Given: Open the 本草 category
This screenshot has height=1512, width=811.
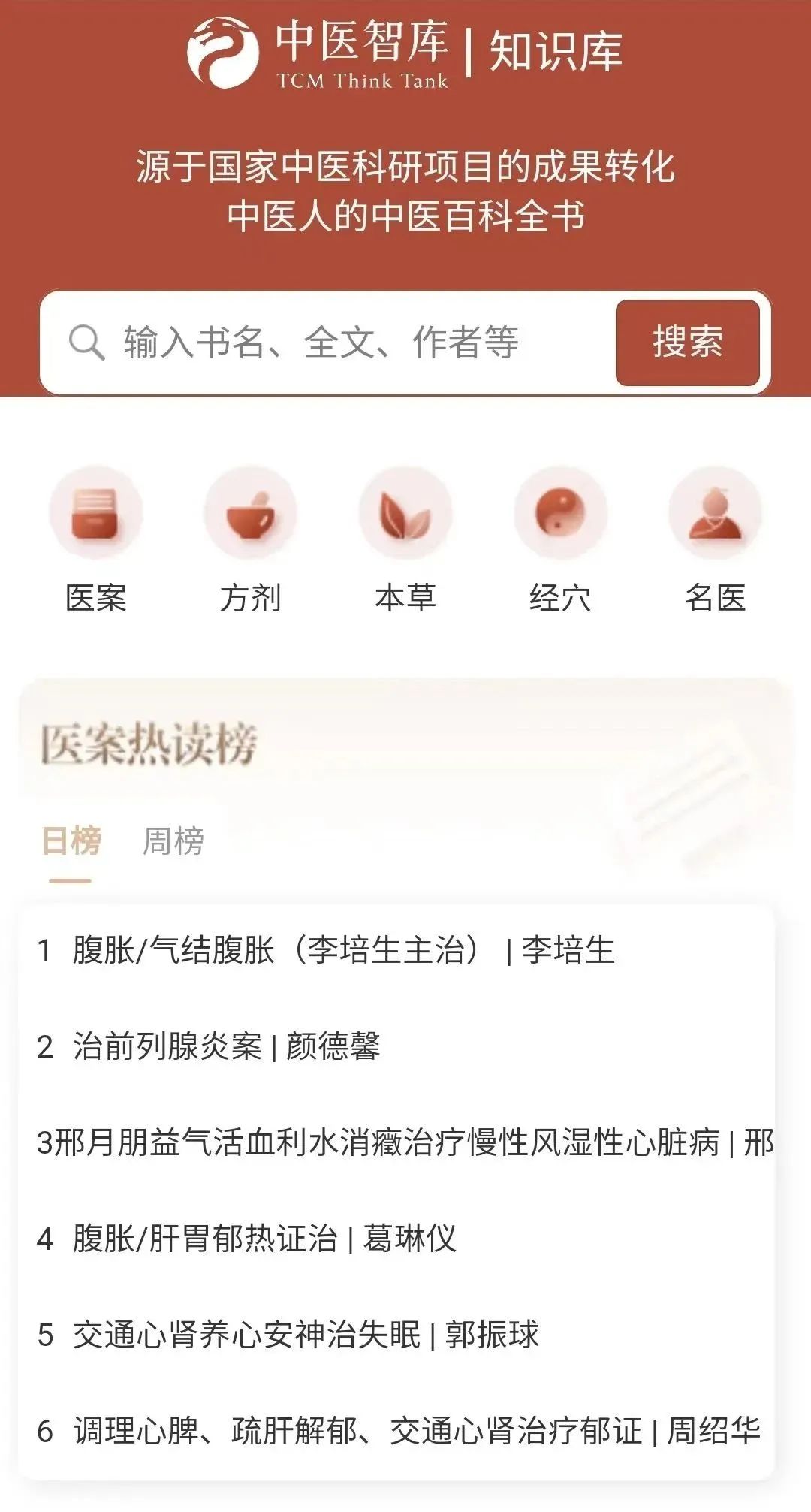Looking at the screenshot, I should point(405,541).
